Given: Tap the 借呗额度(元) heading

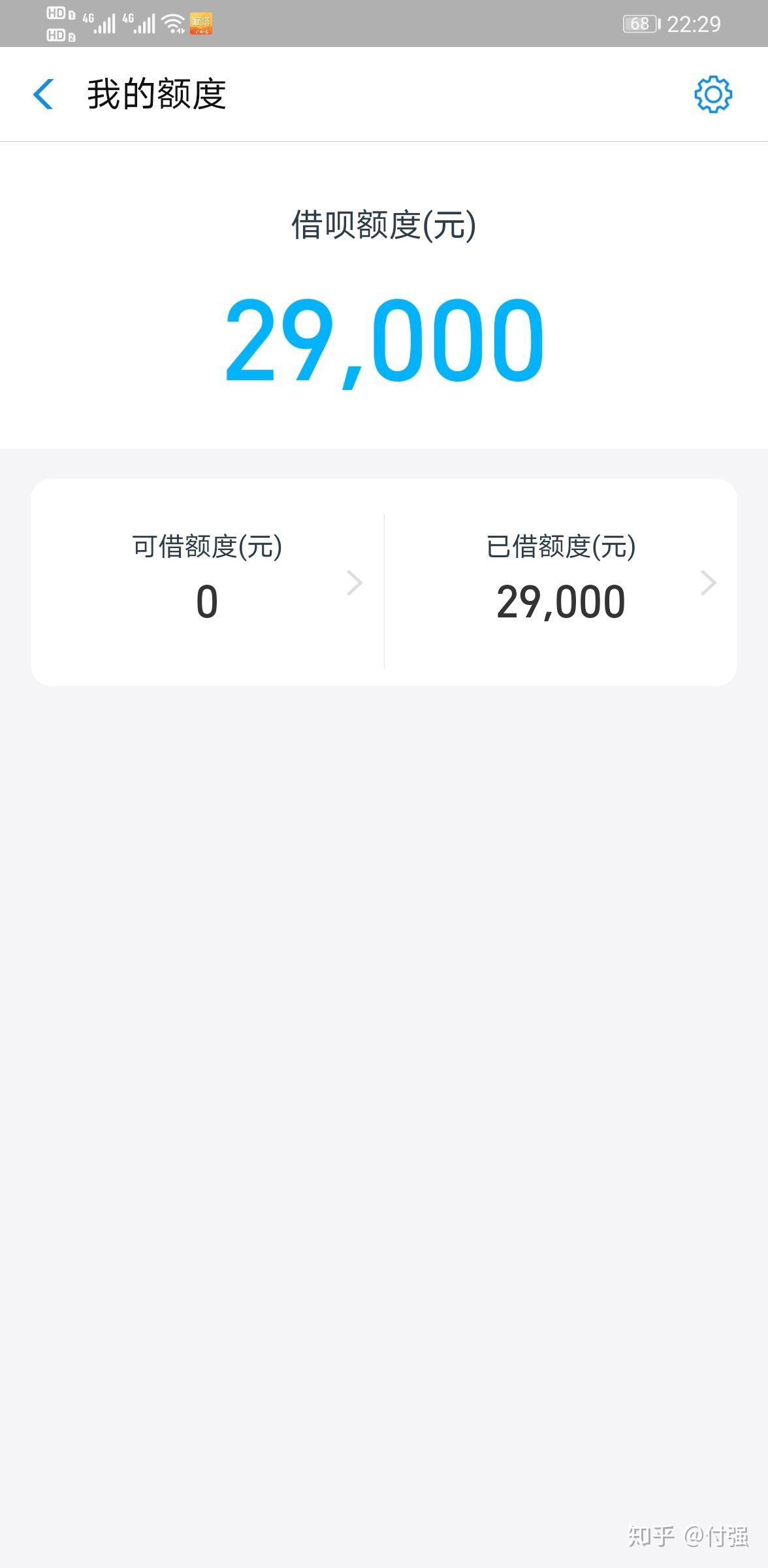Looking at the screenshot, I should (384, 225).
